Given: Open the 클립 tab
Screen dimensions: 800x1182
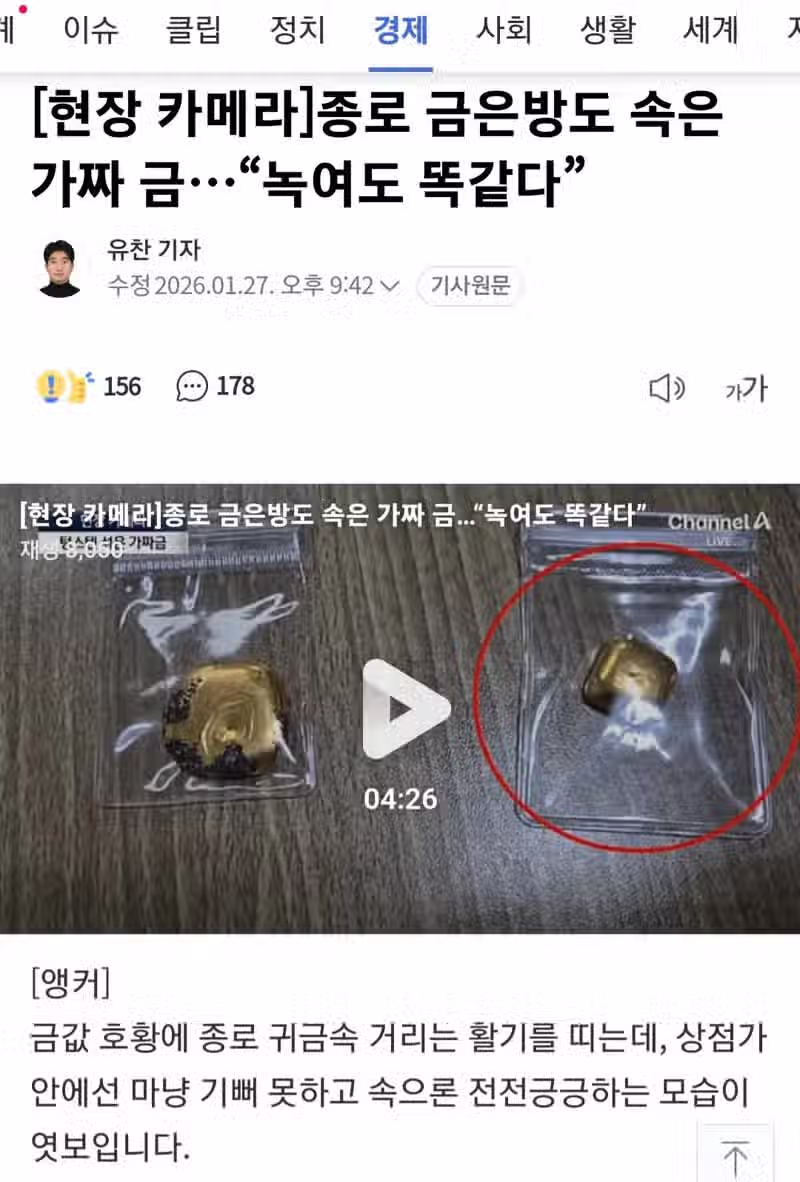Looking at the screenshot, I should (194, 30).
